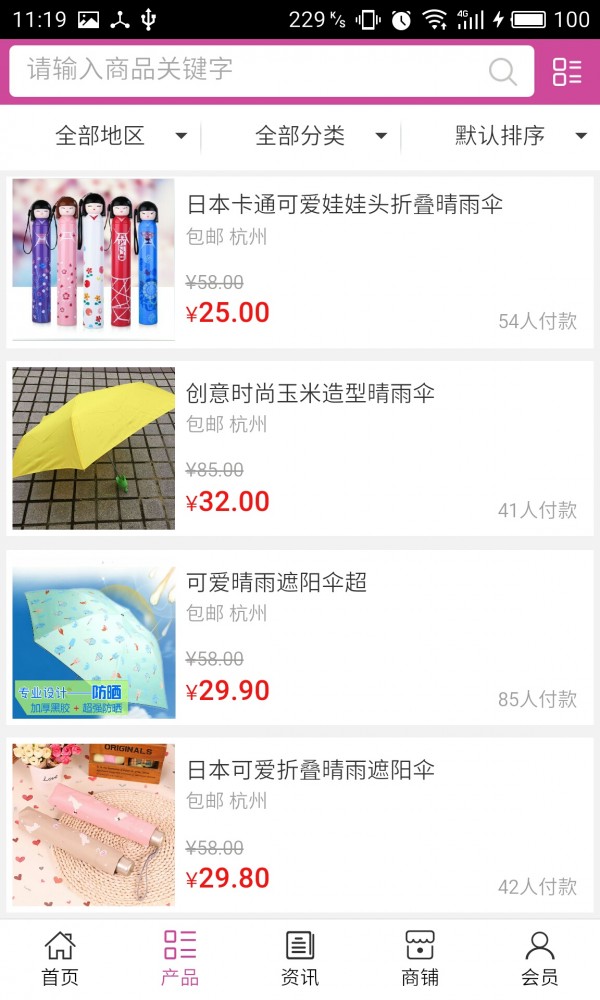The image size is (600, 1000).
Task: Select the 产品 products tab
Action: tap(180, 958)
